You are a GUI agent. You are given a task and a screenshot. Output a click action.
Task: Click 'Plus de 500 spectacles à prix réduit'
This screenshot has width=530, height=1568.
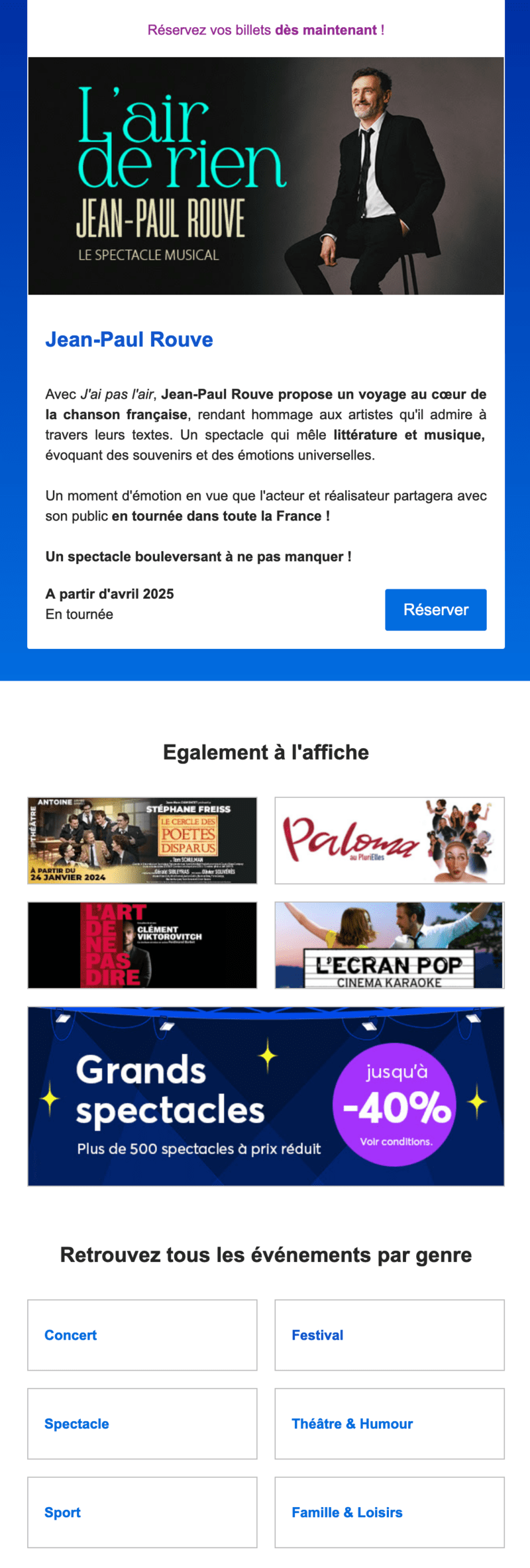(198, 1150)
